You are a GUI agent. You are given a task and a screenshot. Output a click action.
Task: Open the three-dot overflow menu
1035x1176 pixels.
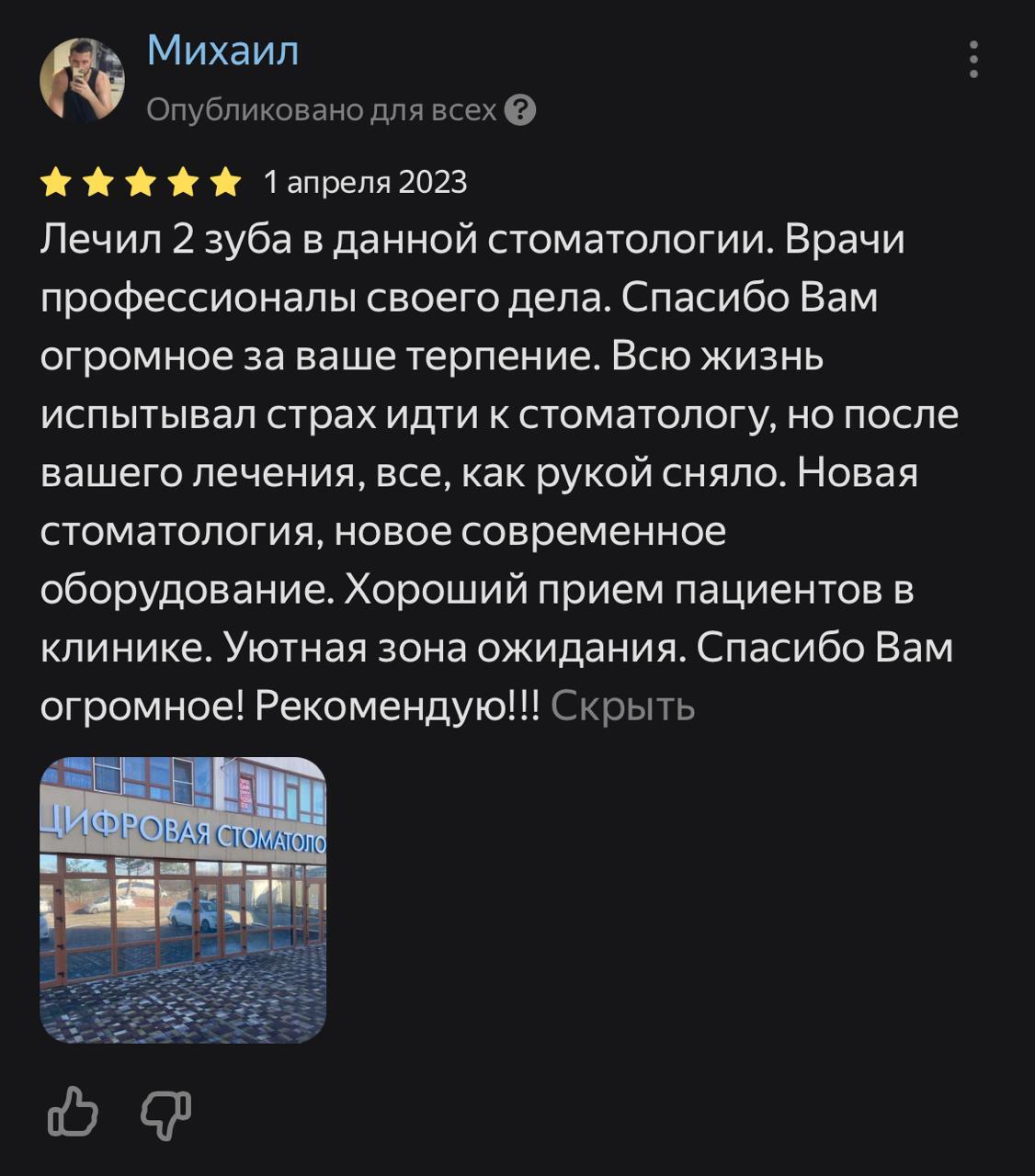click(973, 60)
